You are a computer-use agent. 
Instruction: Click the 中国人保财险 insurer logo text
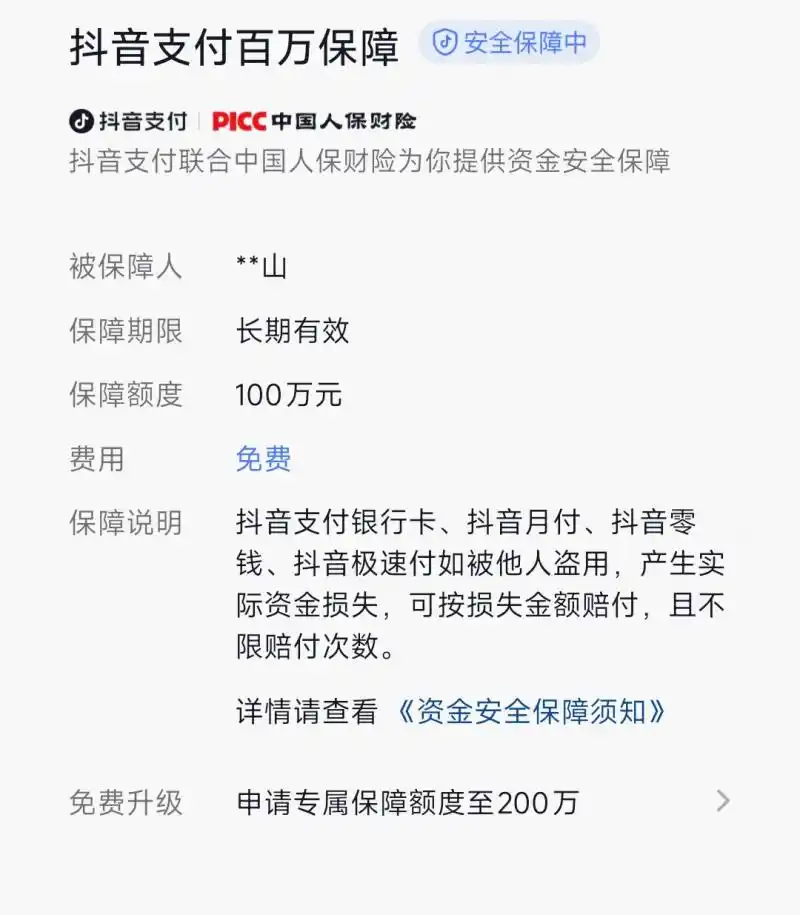pyautogui.click(x=344, y=119)
